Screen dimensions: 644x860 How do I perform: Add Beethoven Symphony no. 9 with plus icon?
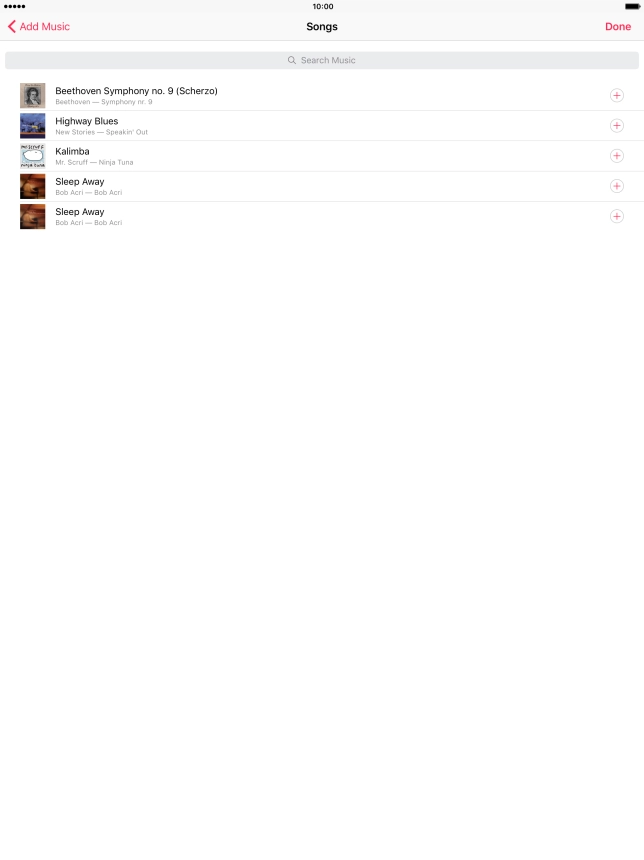pos(616,95)
